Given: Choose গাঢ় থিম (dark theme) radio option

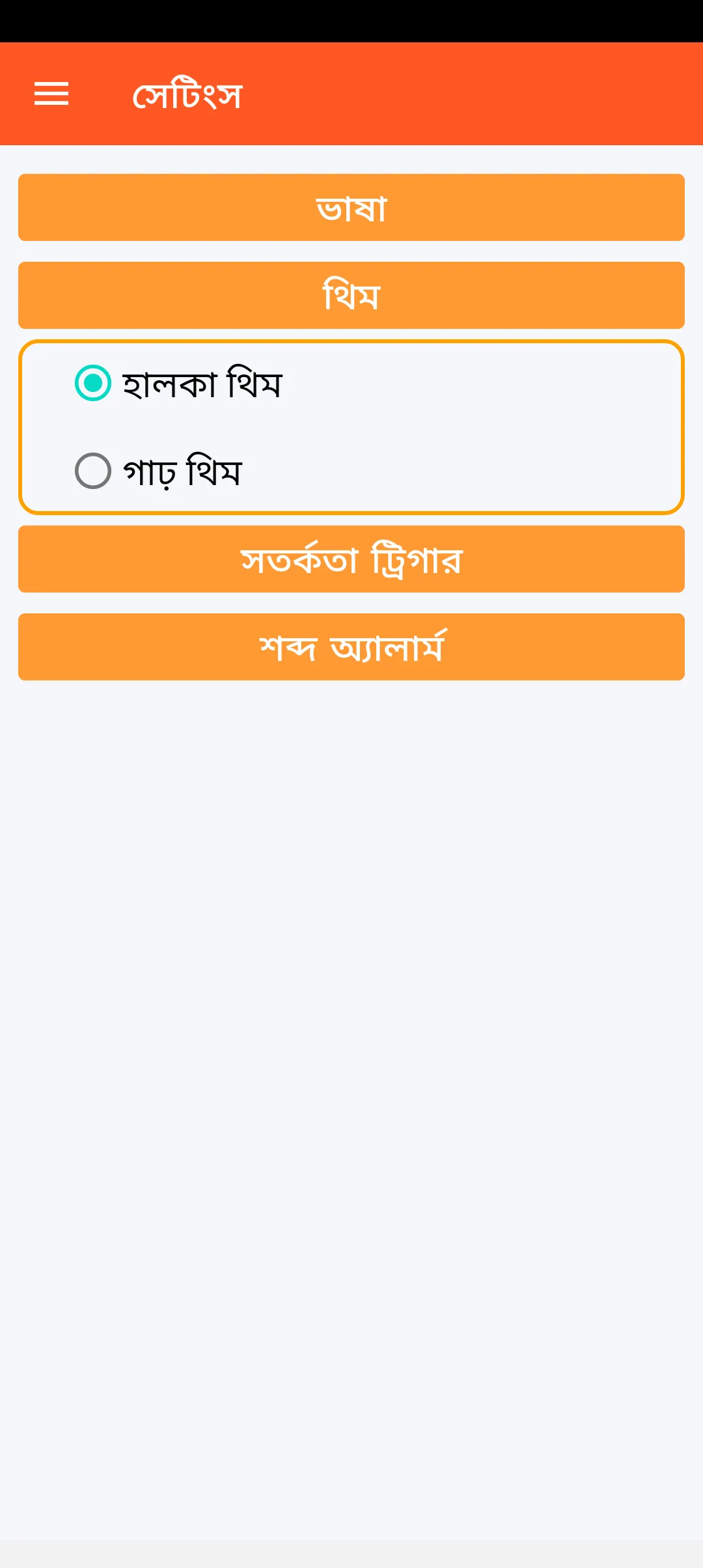Looking at the screenshot, I should pos(94,471).
